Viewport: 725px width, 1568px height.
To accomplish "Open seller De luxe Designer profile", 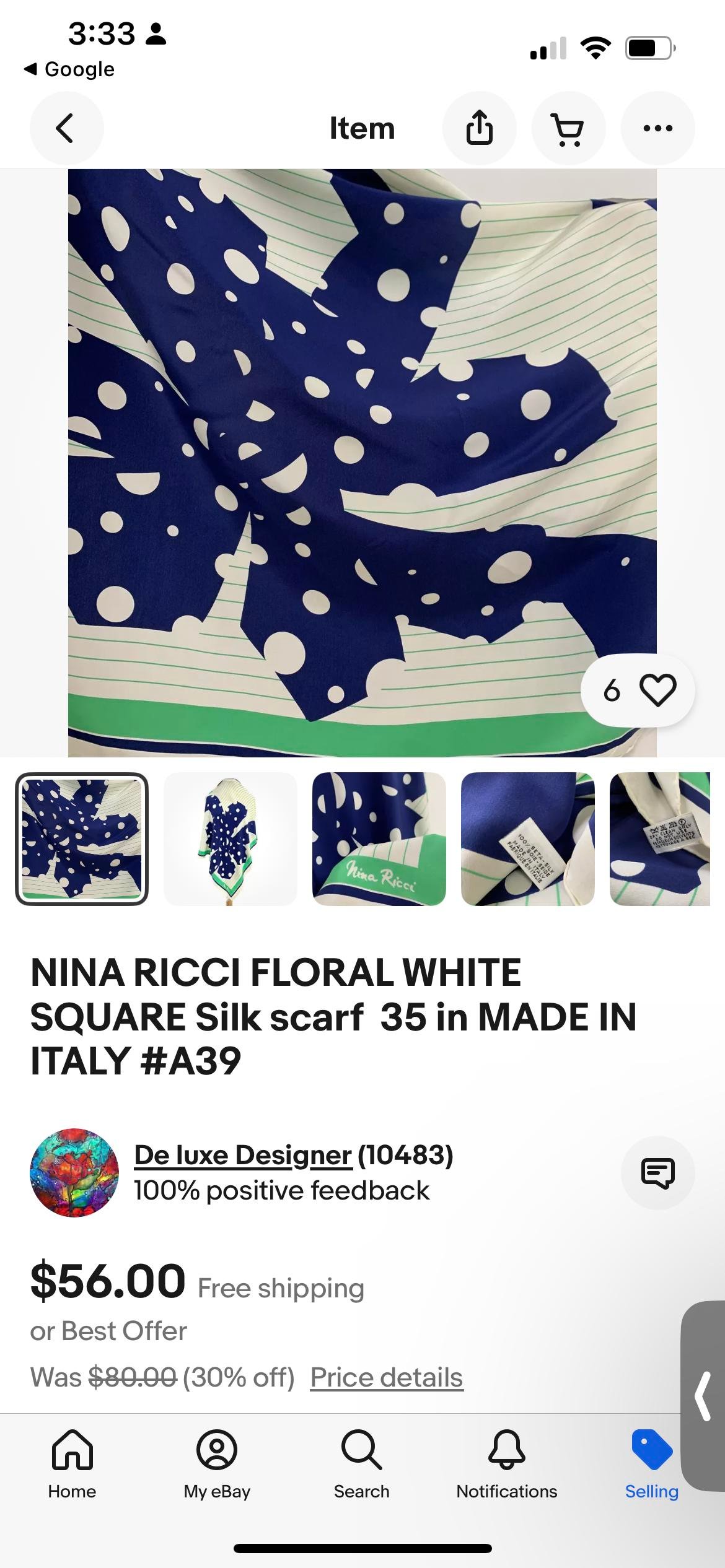I will pyautogui.click(x=244, y=1155).
